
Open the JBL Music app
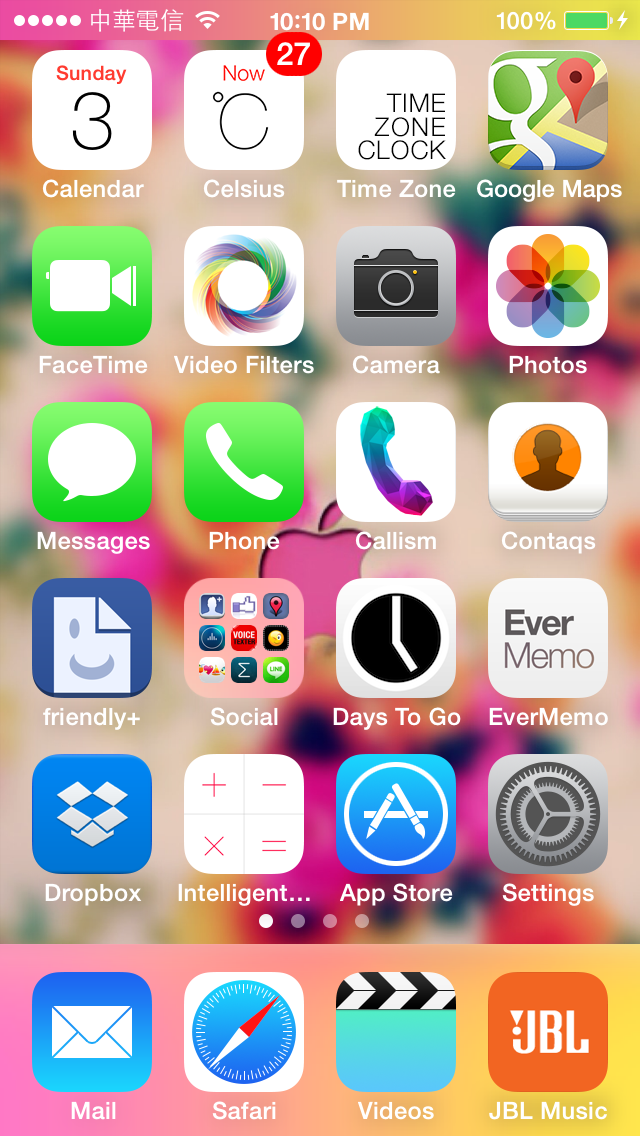tap(548, 1032)
